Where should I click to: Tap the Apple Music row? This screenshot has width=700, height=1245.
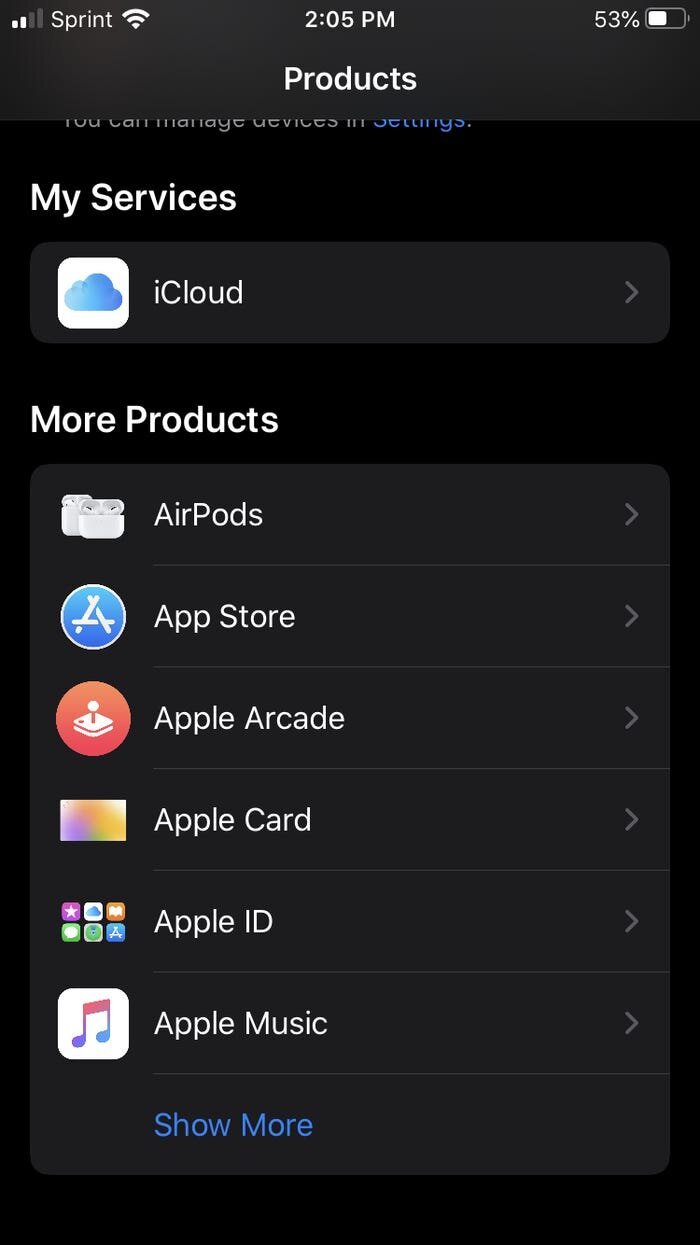[x=349, y=1023]
